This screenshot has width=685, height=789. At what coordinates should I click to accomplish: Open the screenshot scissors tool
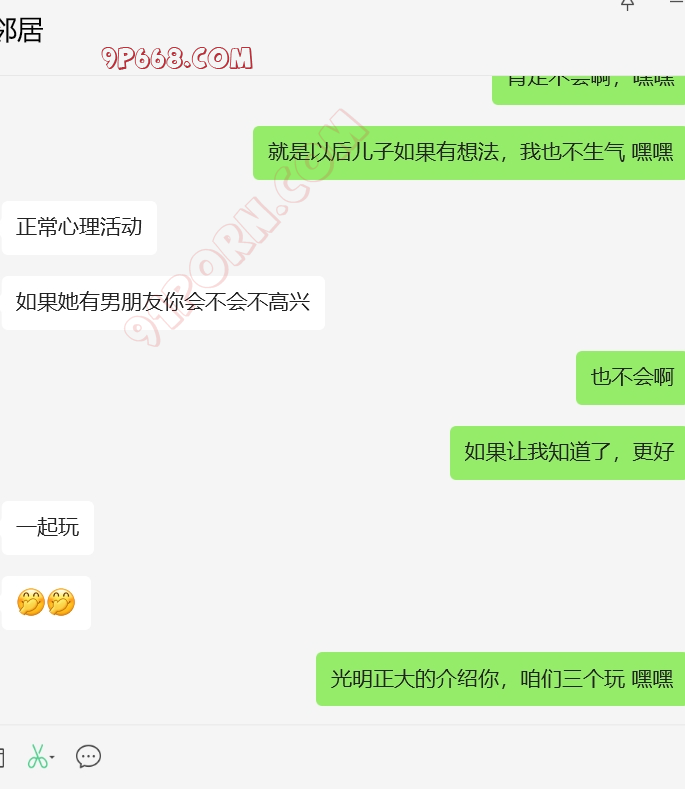click(x=37, y=757)
